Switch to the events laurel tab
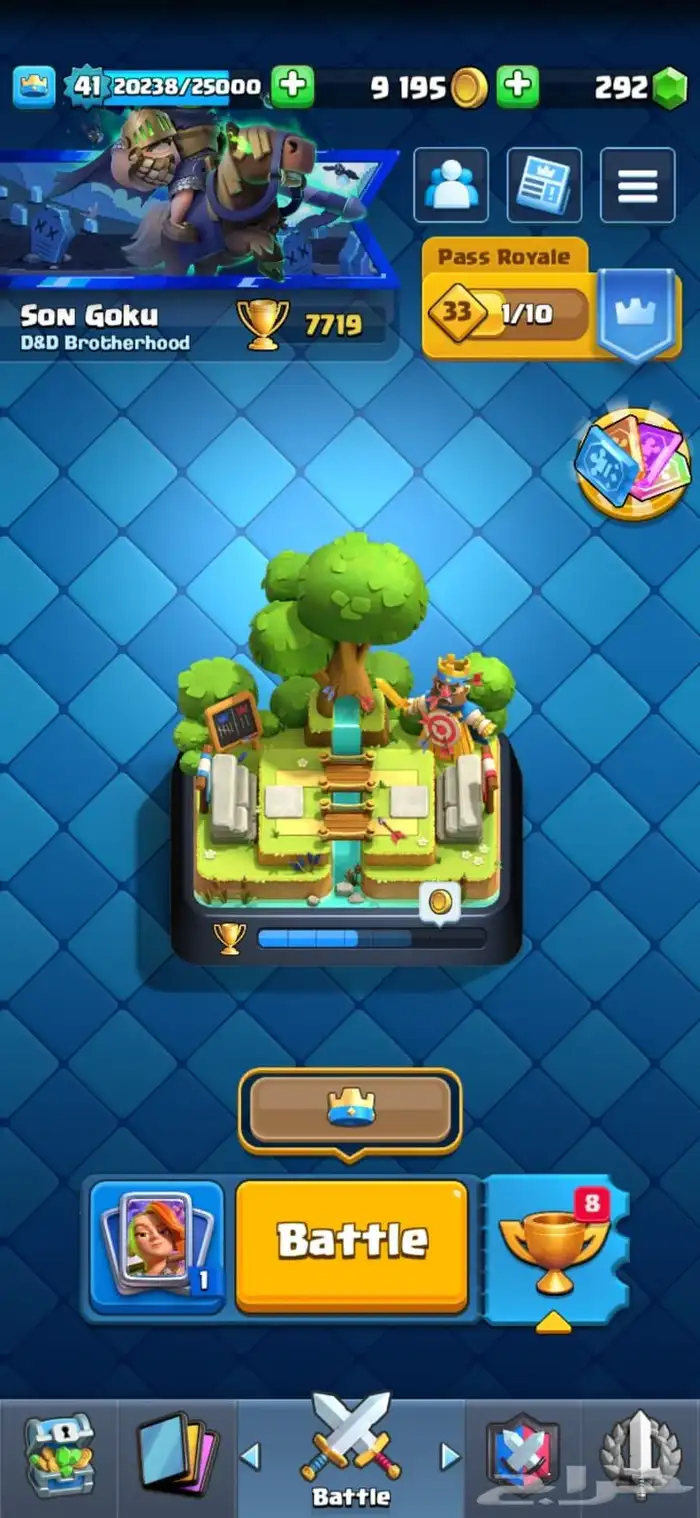 (x=641, y=1455)
